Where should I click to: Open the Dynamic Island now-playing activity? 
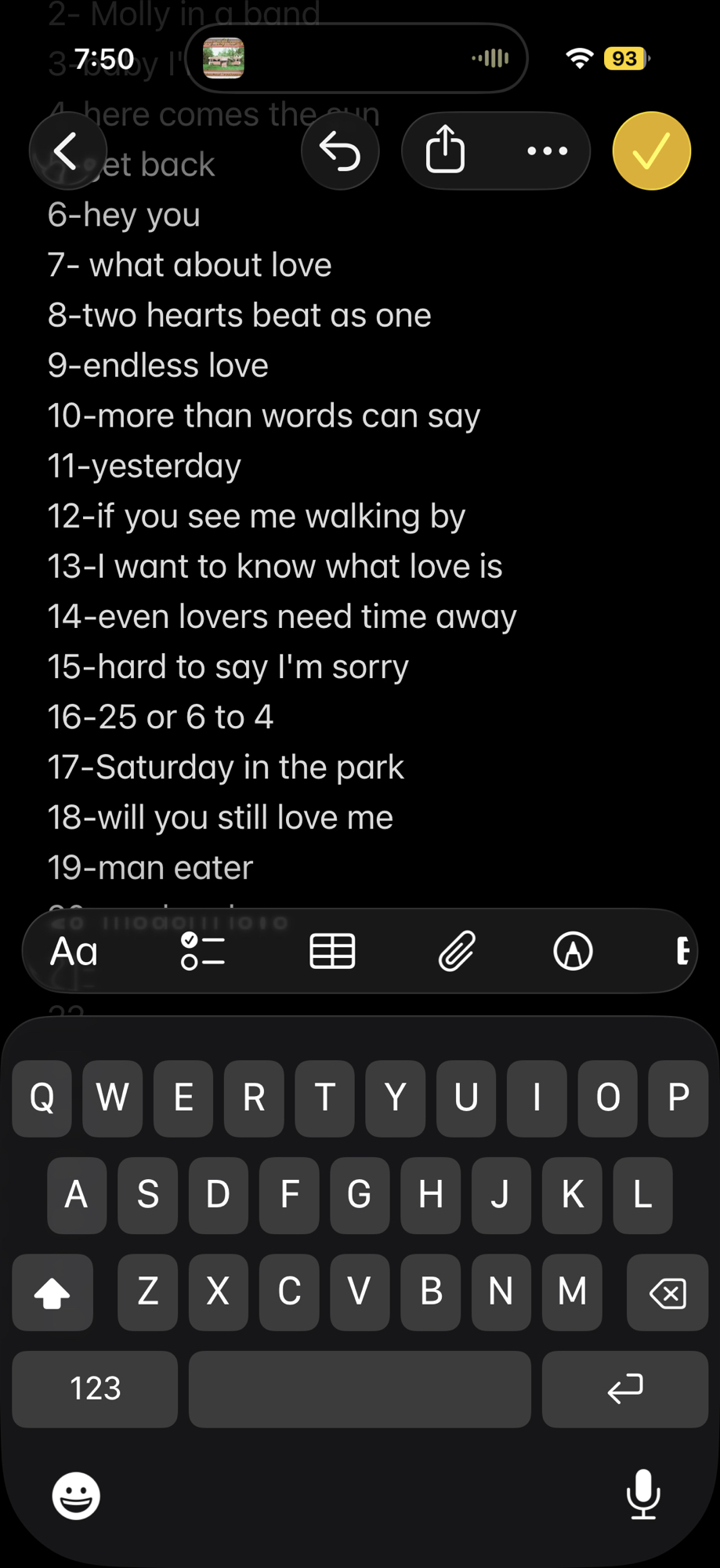coord(356,59)
